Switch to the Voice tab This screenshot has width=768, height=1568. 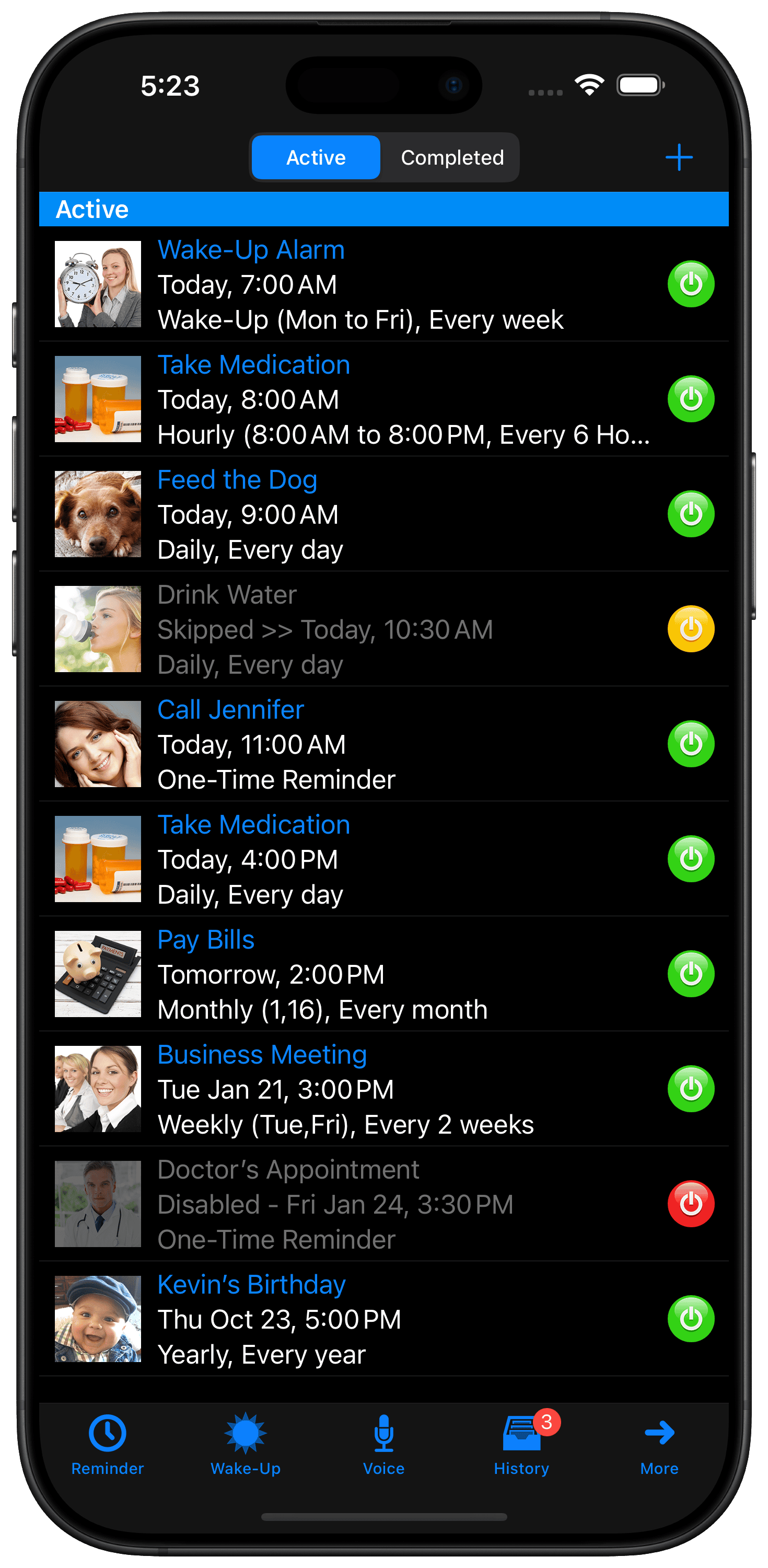click(383, 1445)
